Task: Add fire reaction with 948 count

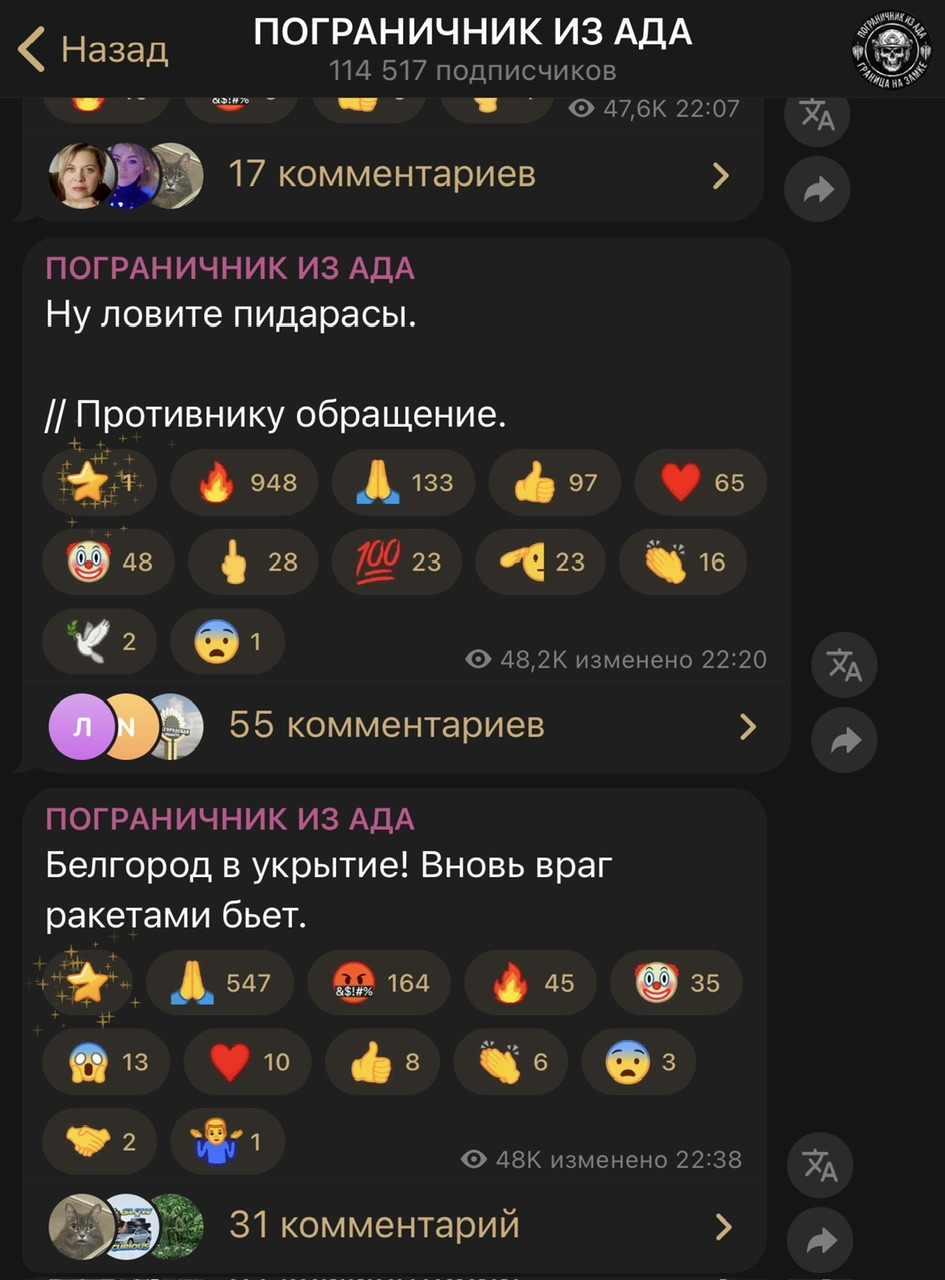Action: (x=244, y=483)
